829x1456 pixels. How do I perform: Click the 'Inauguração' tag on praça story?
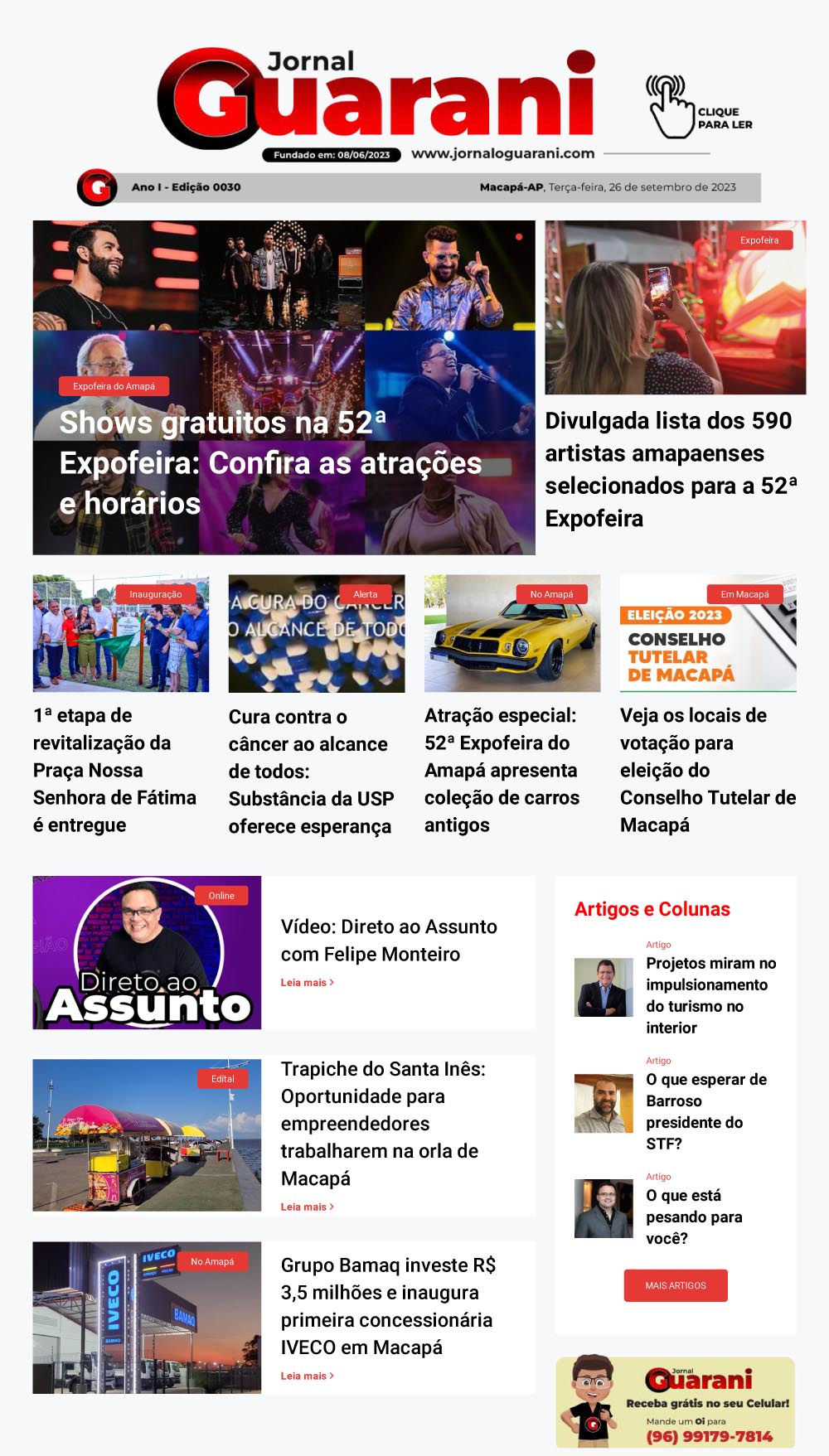click(154, 594)
